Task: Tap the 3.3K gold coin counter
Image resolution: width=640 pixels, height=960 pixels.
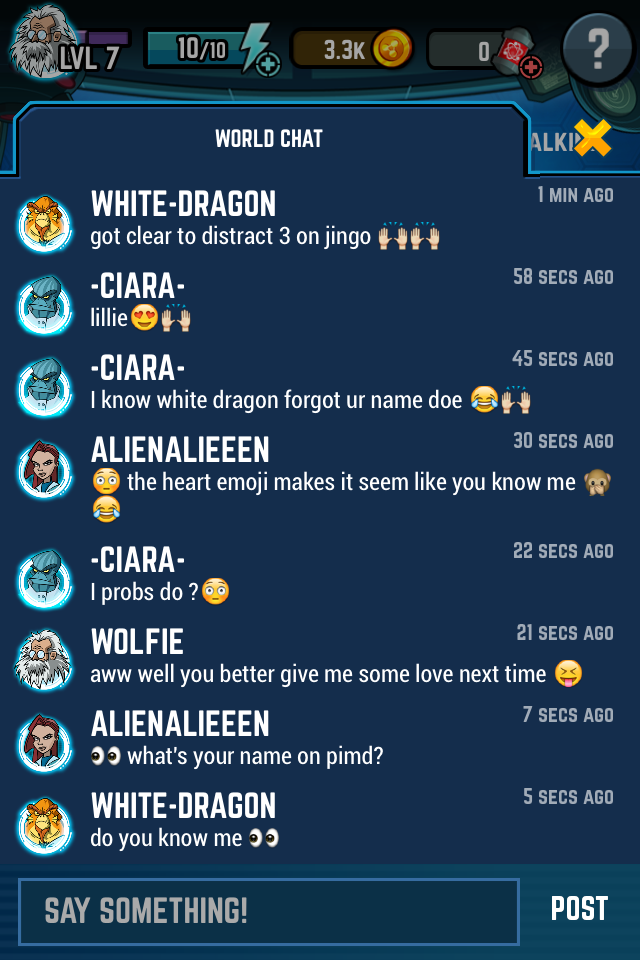Action: click(x=350, y=49)
